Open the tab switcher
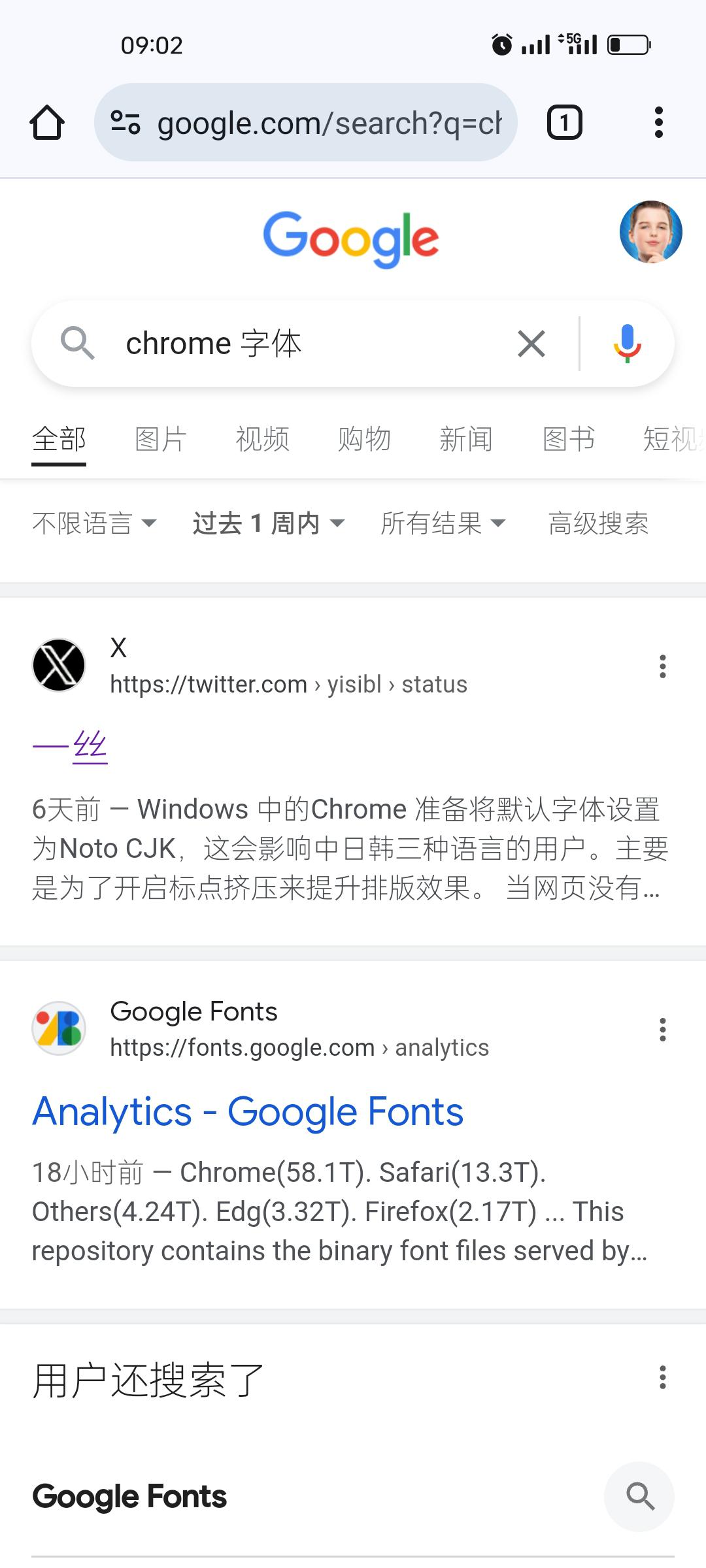 pyautogui.click(x=564, y=123)
